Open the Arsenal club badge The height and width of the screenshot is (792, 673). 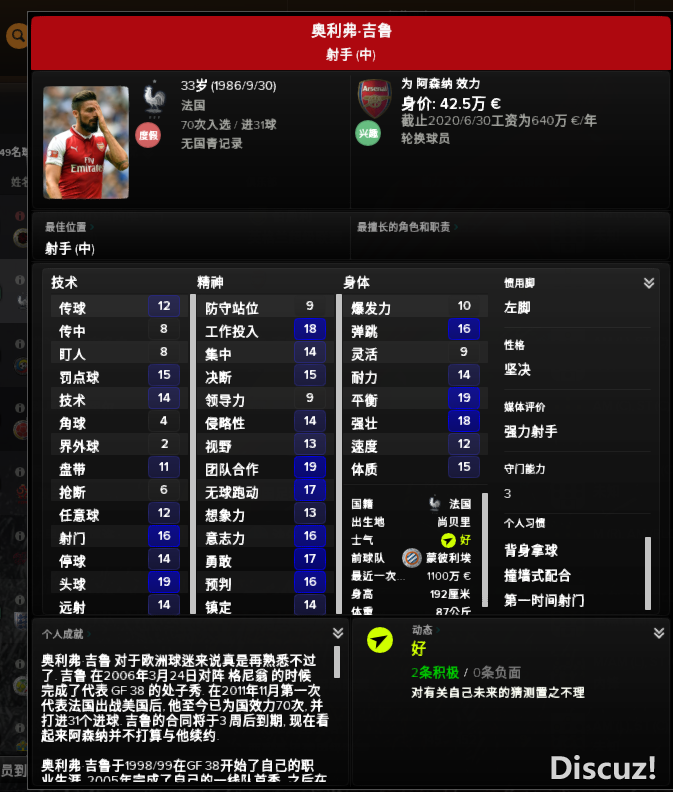point(373,97)
